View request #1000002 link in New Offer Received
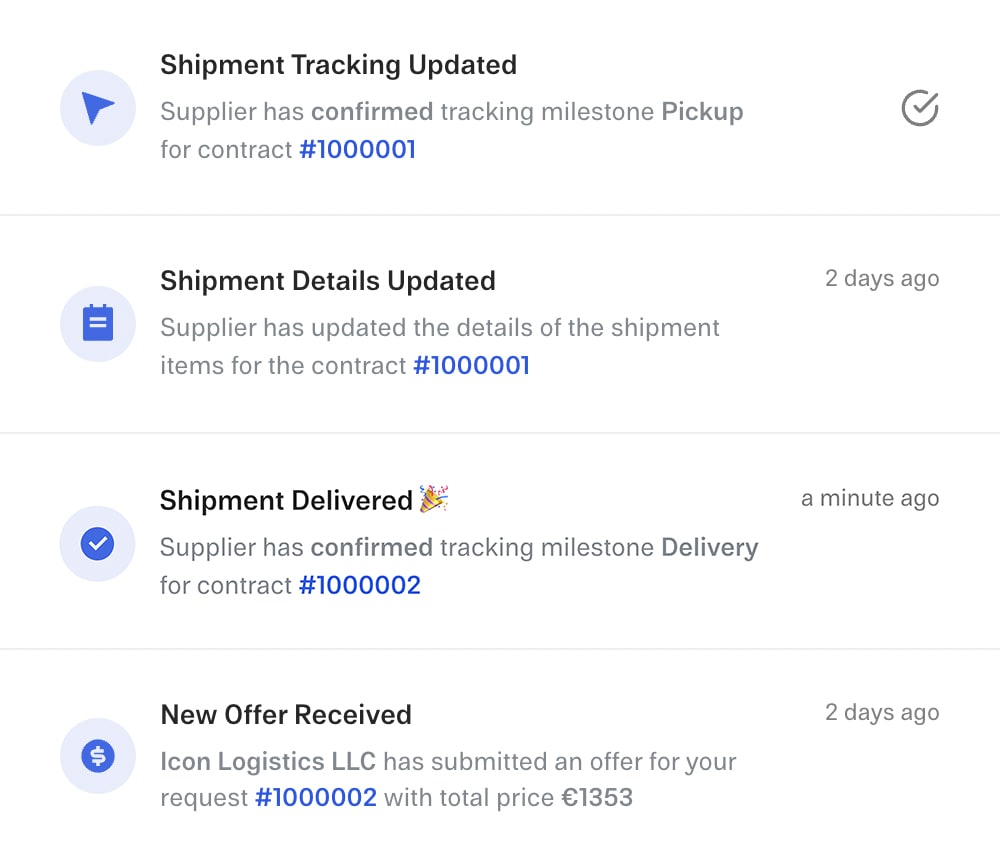Viewport: 1000px width, 862px height. pos(315,798)
